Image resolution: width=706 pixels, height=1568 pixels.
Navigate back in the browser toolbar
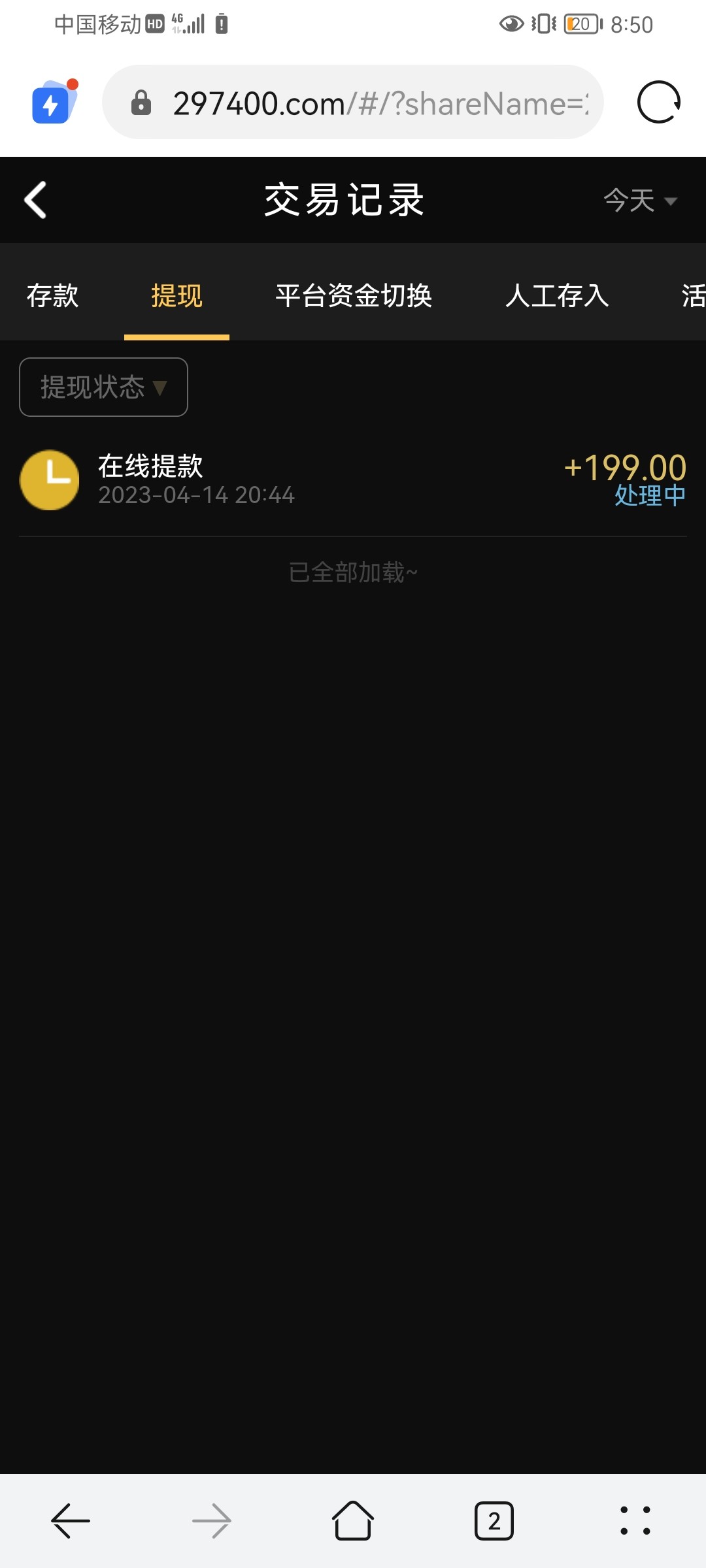(x=71, y=1520)
